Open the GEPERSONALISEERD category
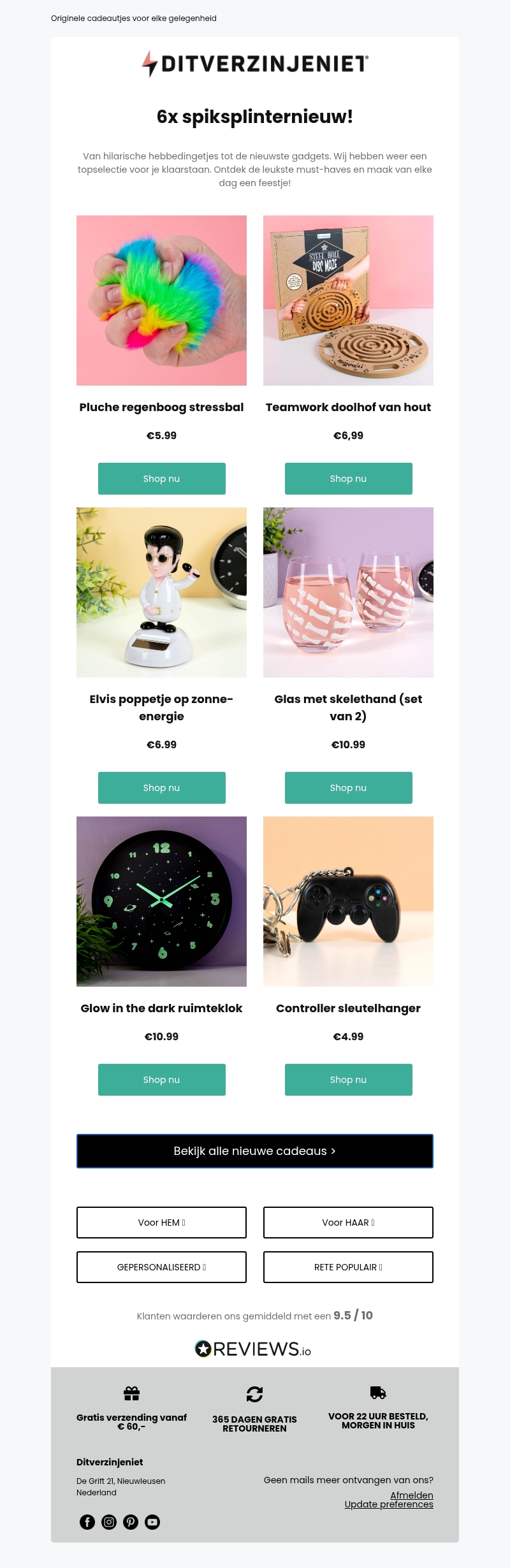510x1568 pixels. coord(161,1267)
